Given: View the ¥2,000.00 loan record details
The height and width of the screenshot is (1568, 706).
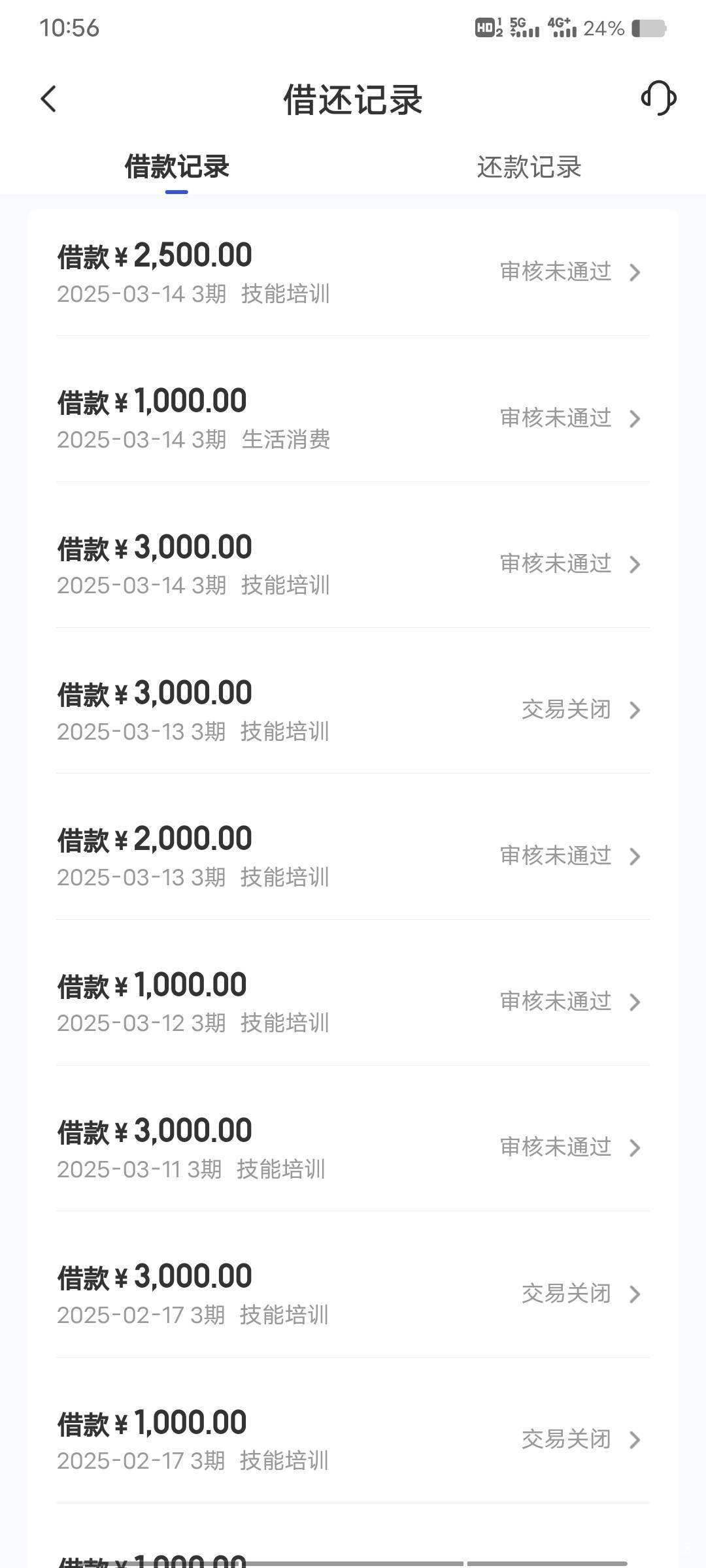Looking at the screenshot, I should click(353, 856).
